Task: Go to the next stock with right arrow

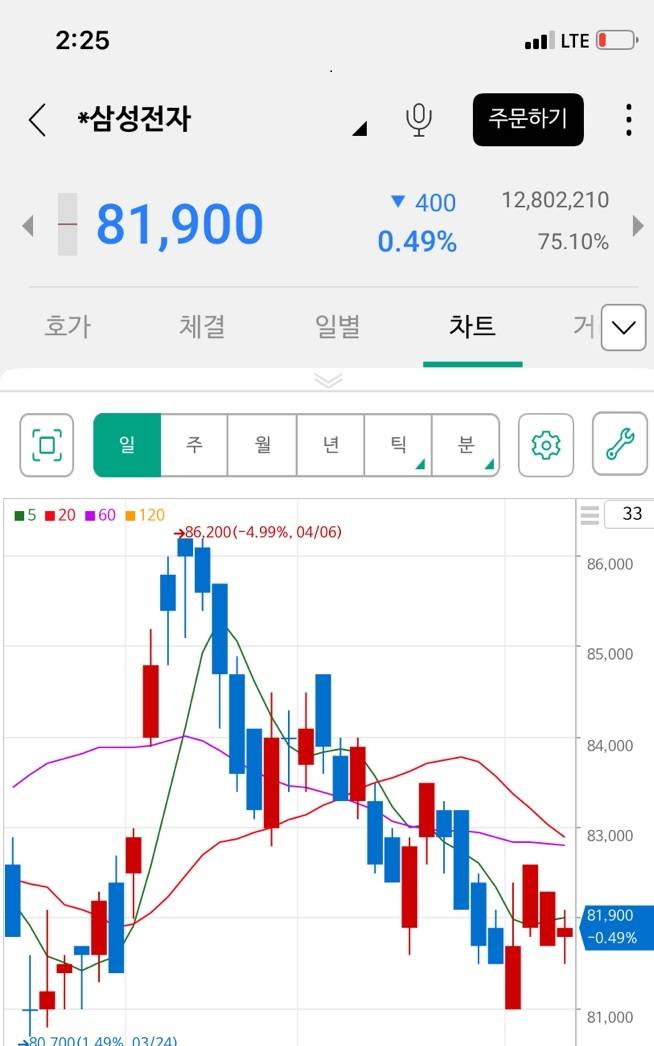Action: click(x=637, y=225)
